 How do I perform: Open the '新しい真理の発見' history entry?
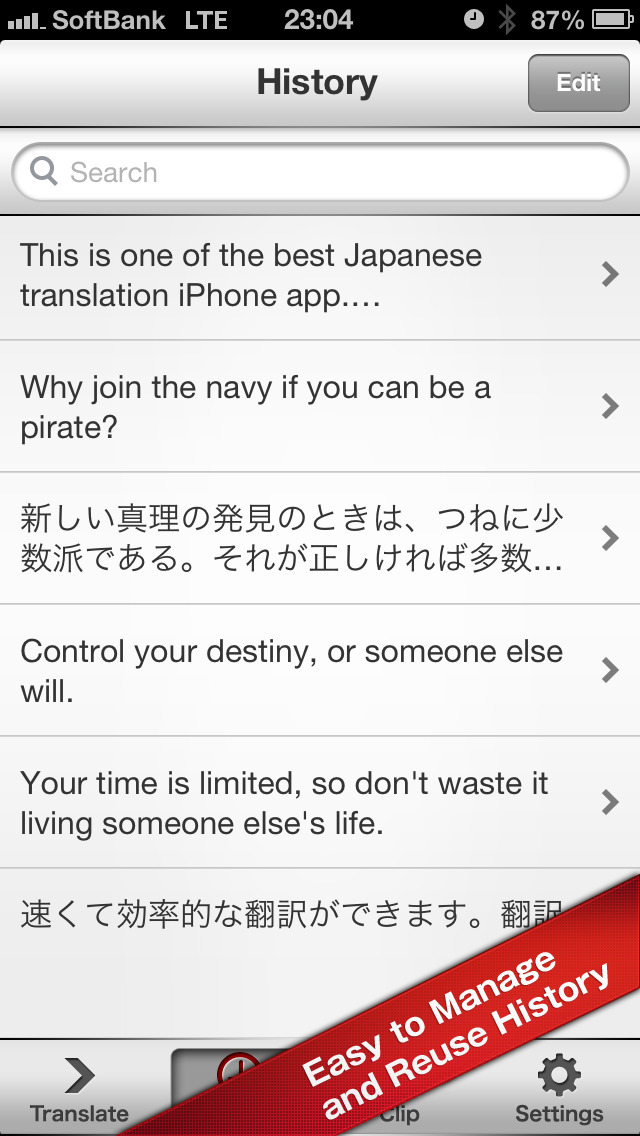[x=320, y=538]
